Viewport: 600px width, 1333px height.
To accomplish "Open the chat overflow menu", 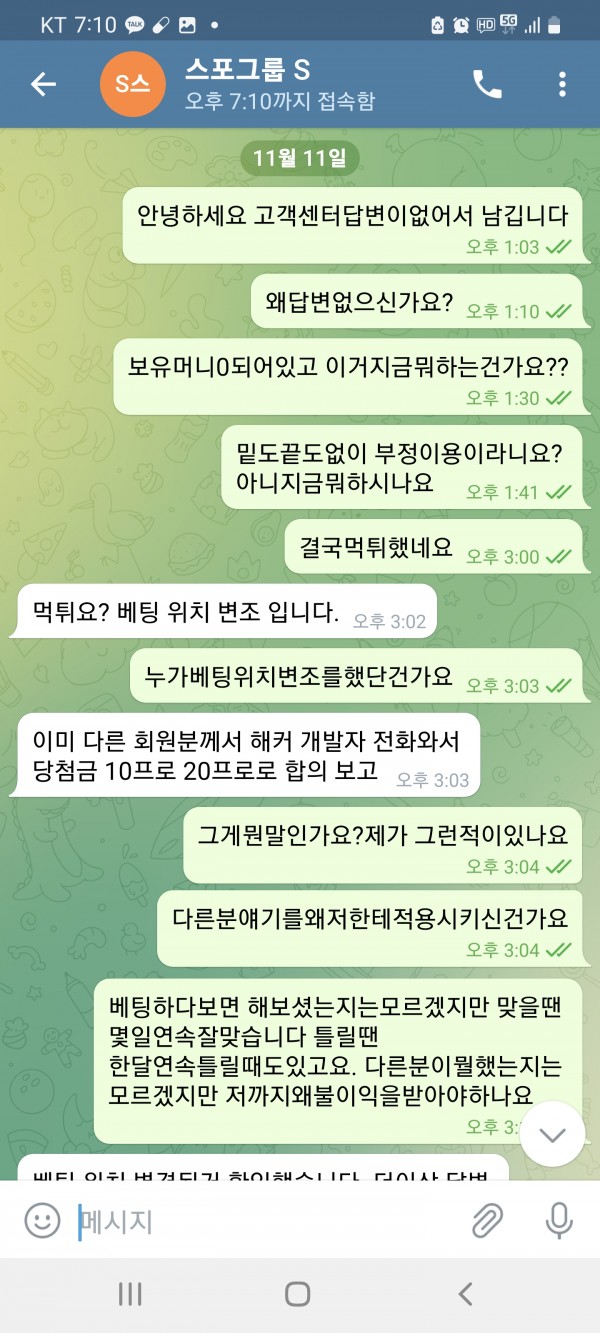I will point(563,85).
